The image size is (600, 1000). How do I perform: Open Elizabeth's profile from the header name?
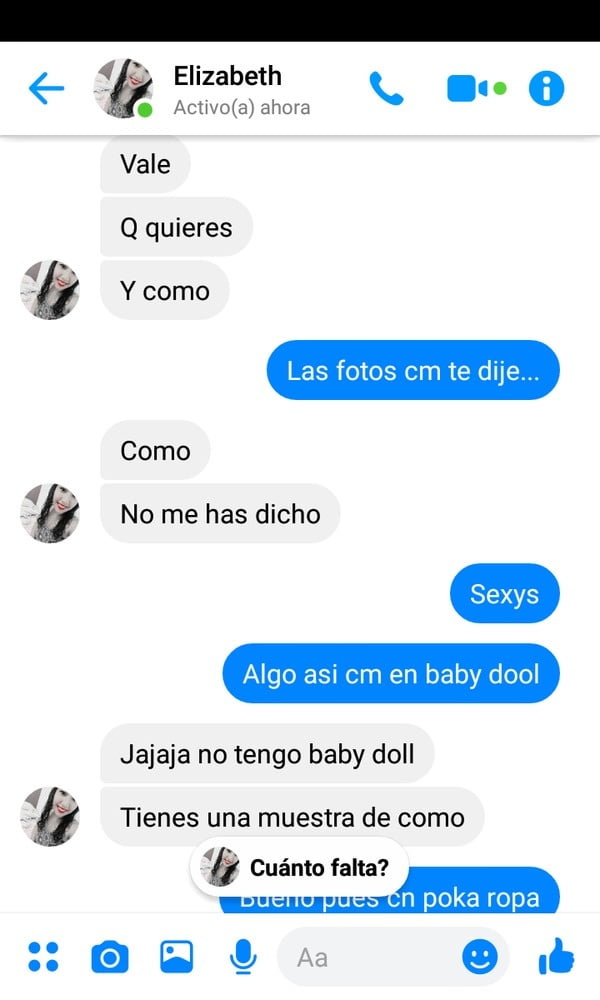[228, 76]
